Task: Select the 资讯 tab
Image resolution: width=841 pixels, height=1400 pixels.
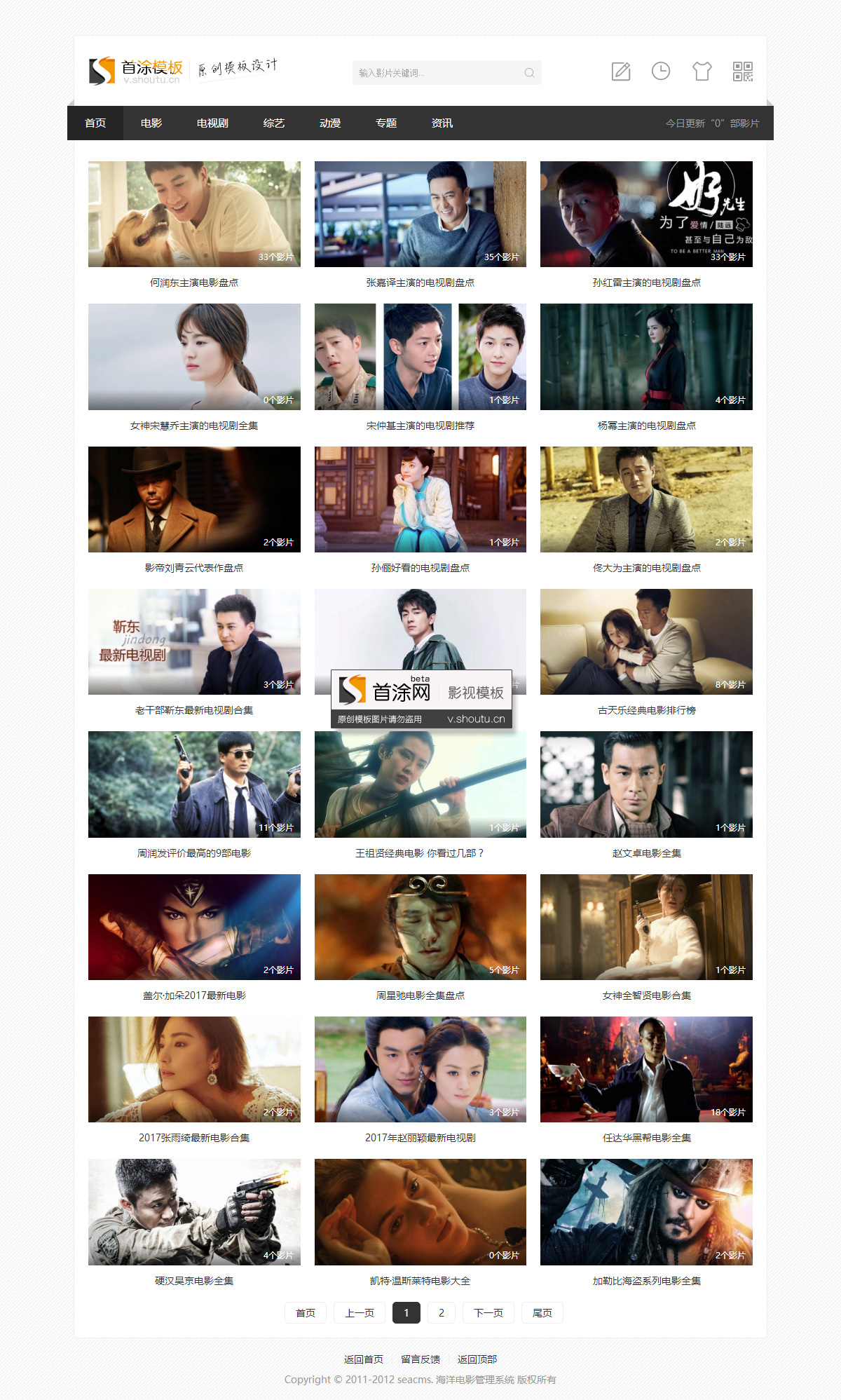Action: [x=442, y=123]
